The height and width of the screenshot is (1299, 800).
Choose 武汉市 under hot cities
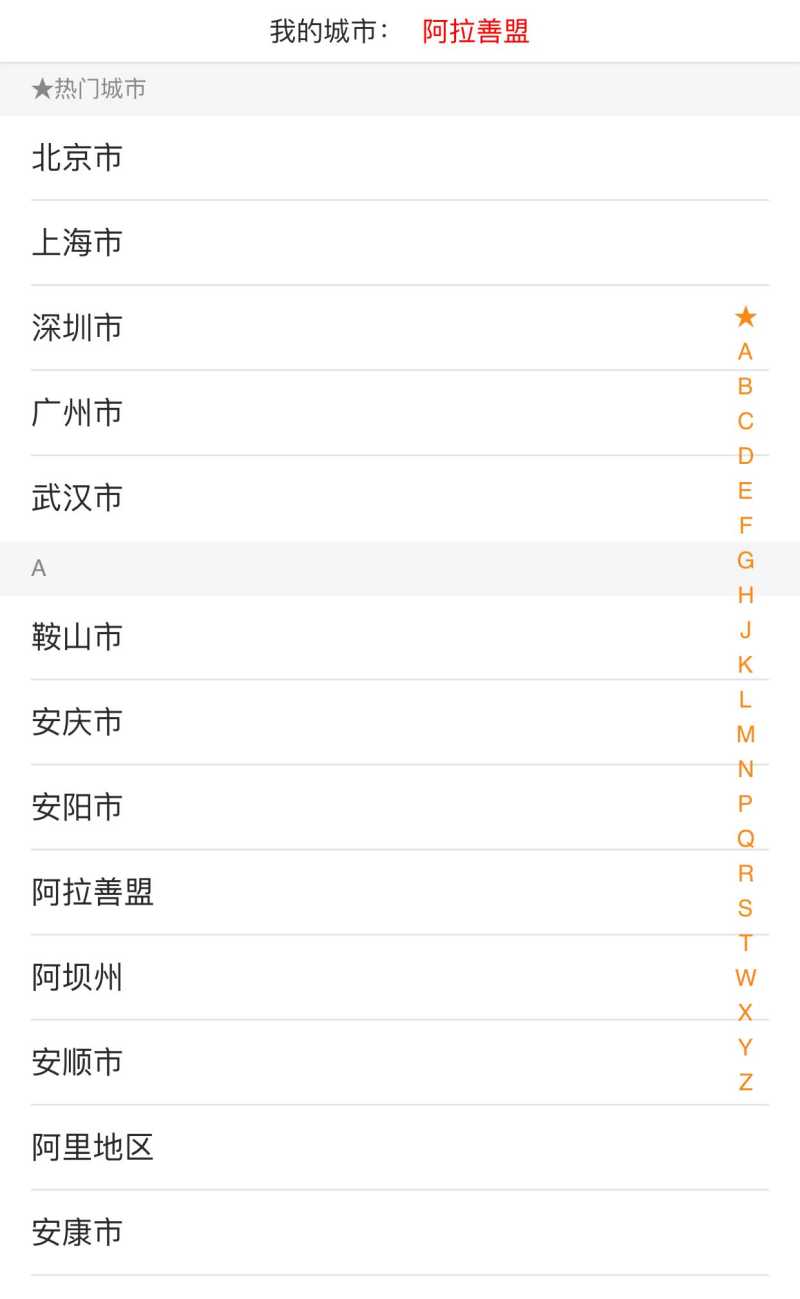[77, 497]
